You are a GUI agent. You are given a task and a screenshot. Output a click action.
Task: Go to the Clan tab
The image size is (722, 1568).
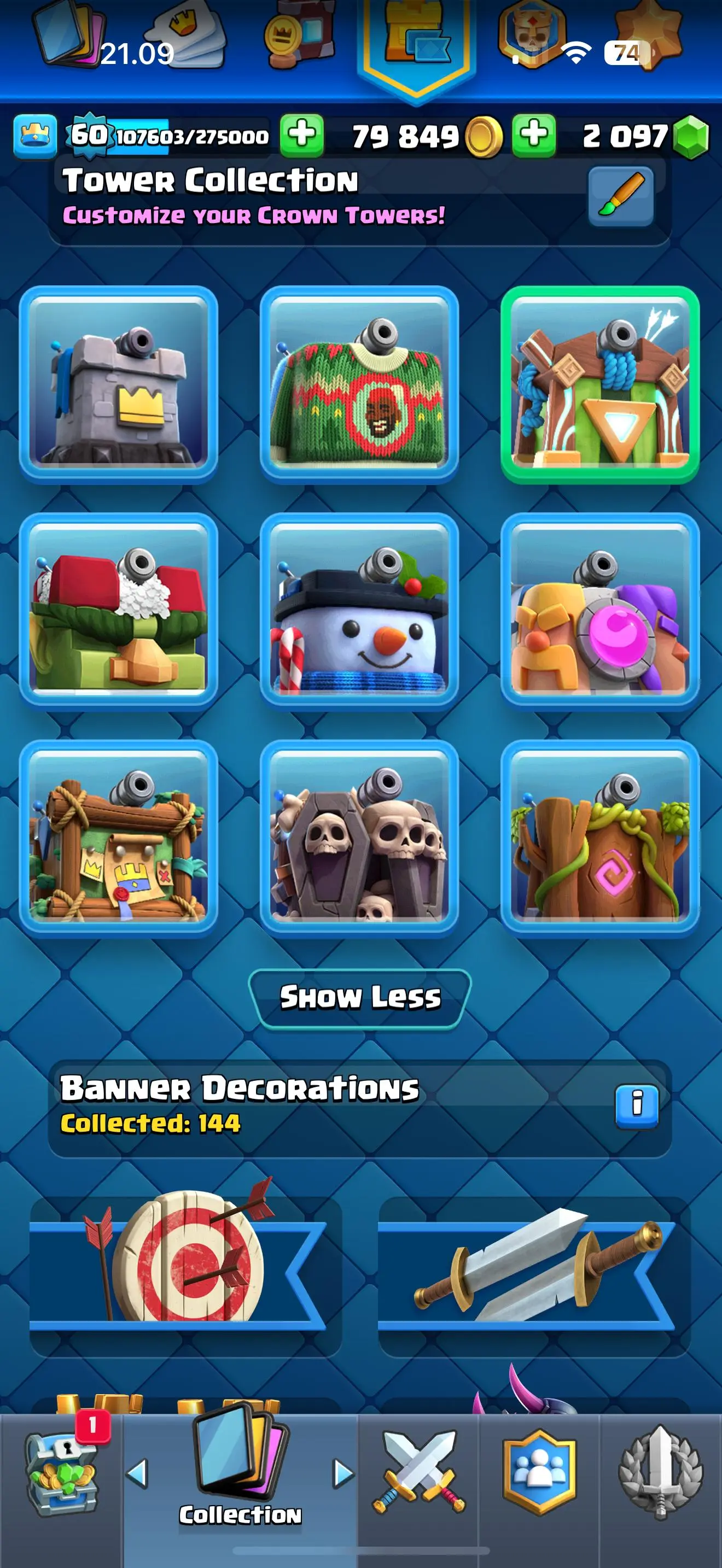click(x=539, y=1473)
